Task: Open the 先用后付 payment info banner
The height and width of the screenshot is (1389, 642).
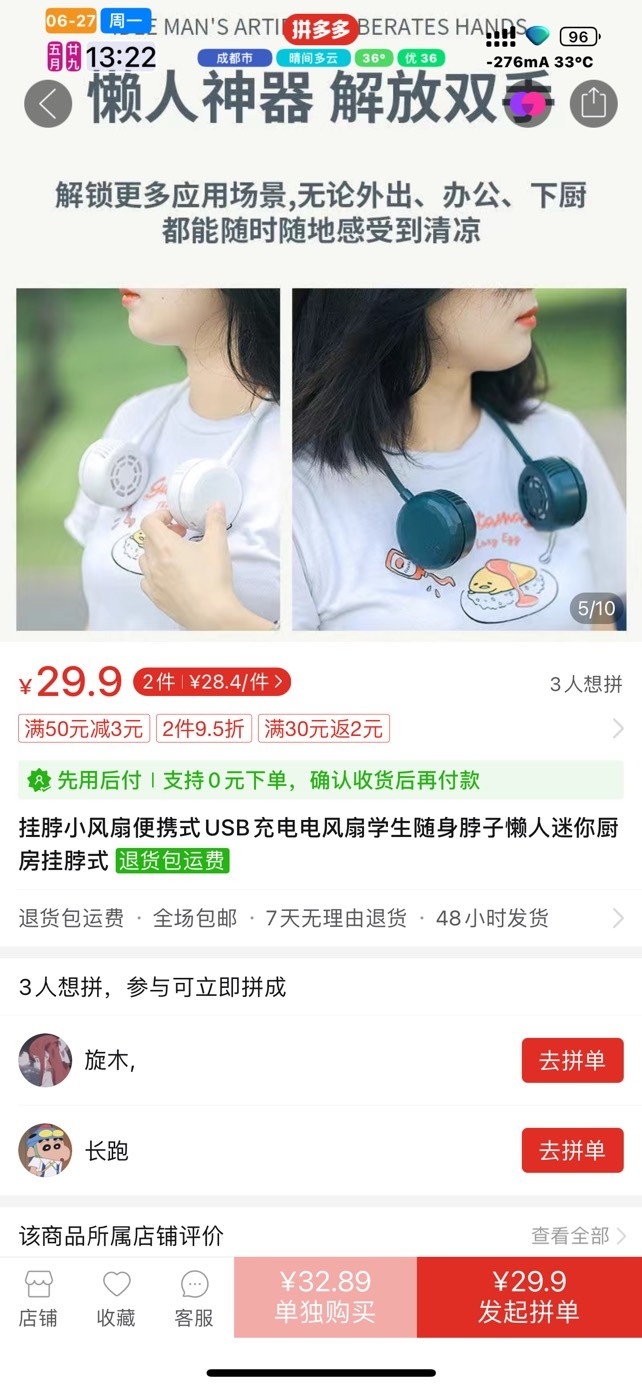Action: 321,780
